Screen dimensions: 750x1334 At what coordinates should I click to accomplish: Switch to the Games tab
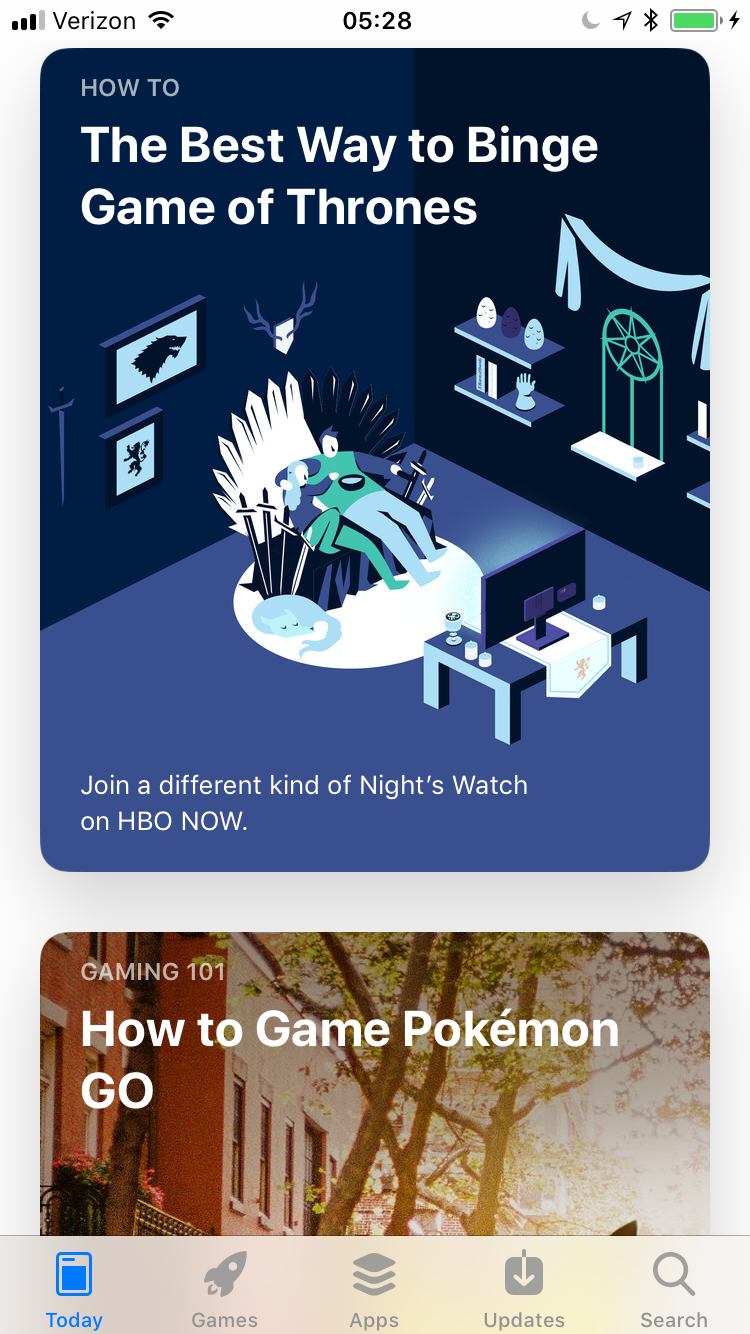(225, 1290)
